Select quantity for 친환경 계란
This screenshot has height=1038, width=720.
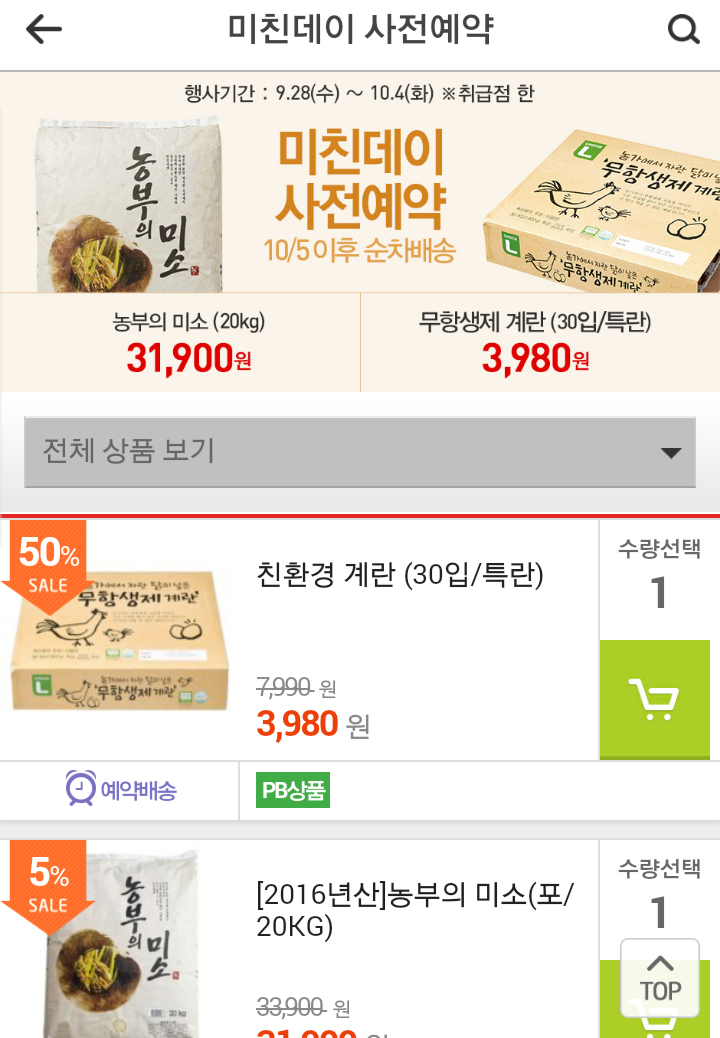(x=658, y=580)
